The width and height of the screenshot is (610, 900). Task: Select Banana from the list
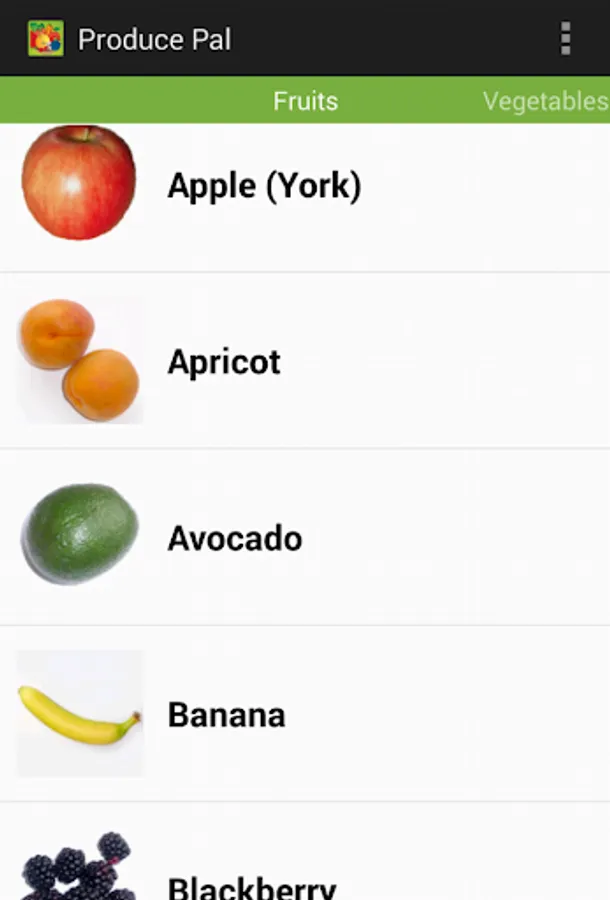(305, 713)
